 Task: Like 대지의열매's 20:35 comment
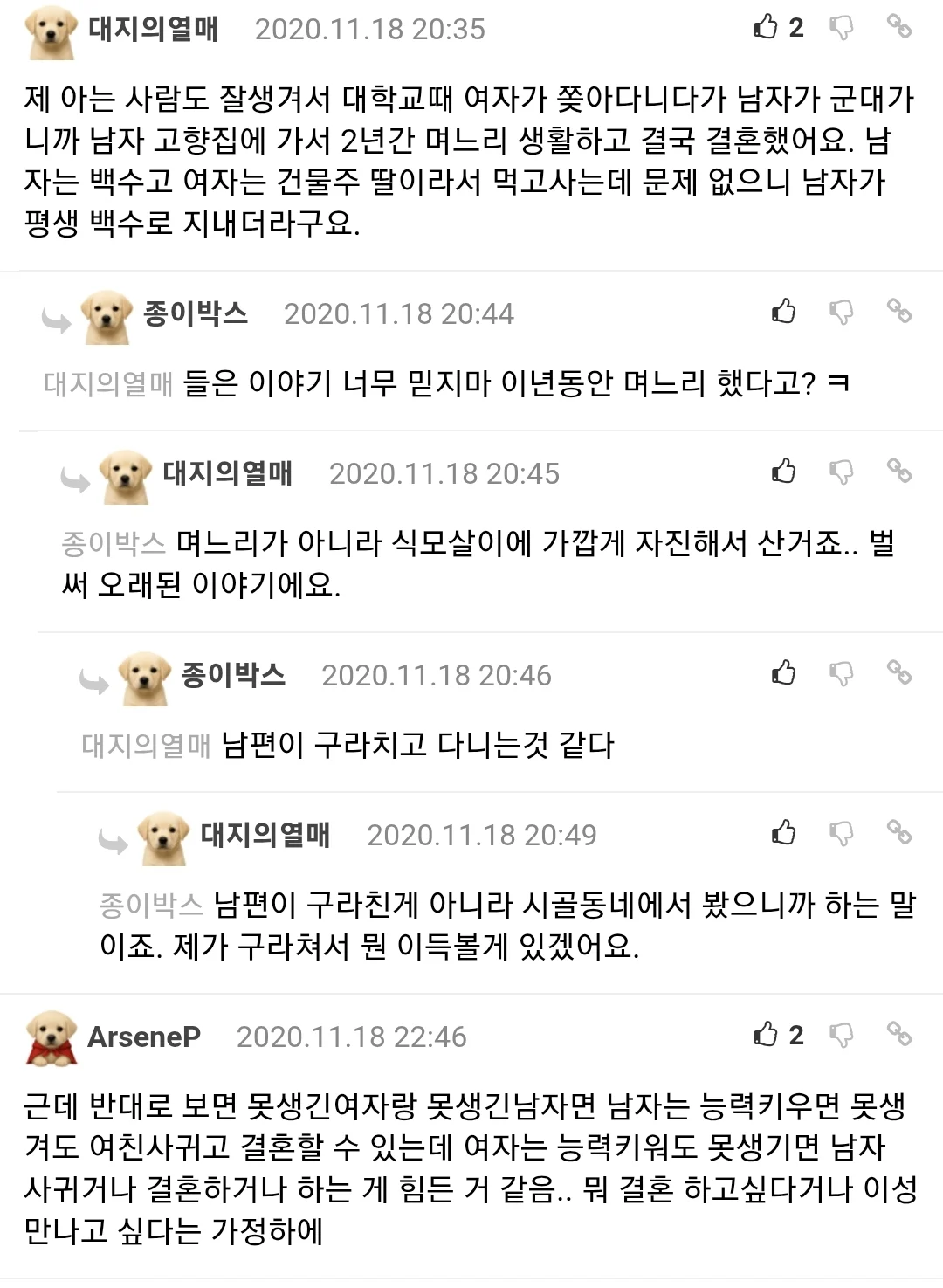click(766, 27)
